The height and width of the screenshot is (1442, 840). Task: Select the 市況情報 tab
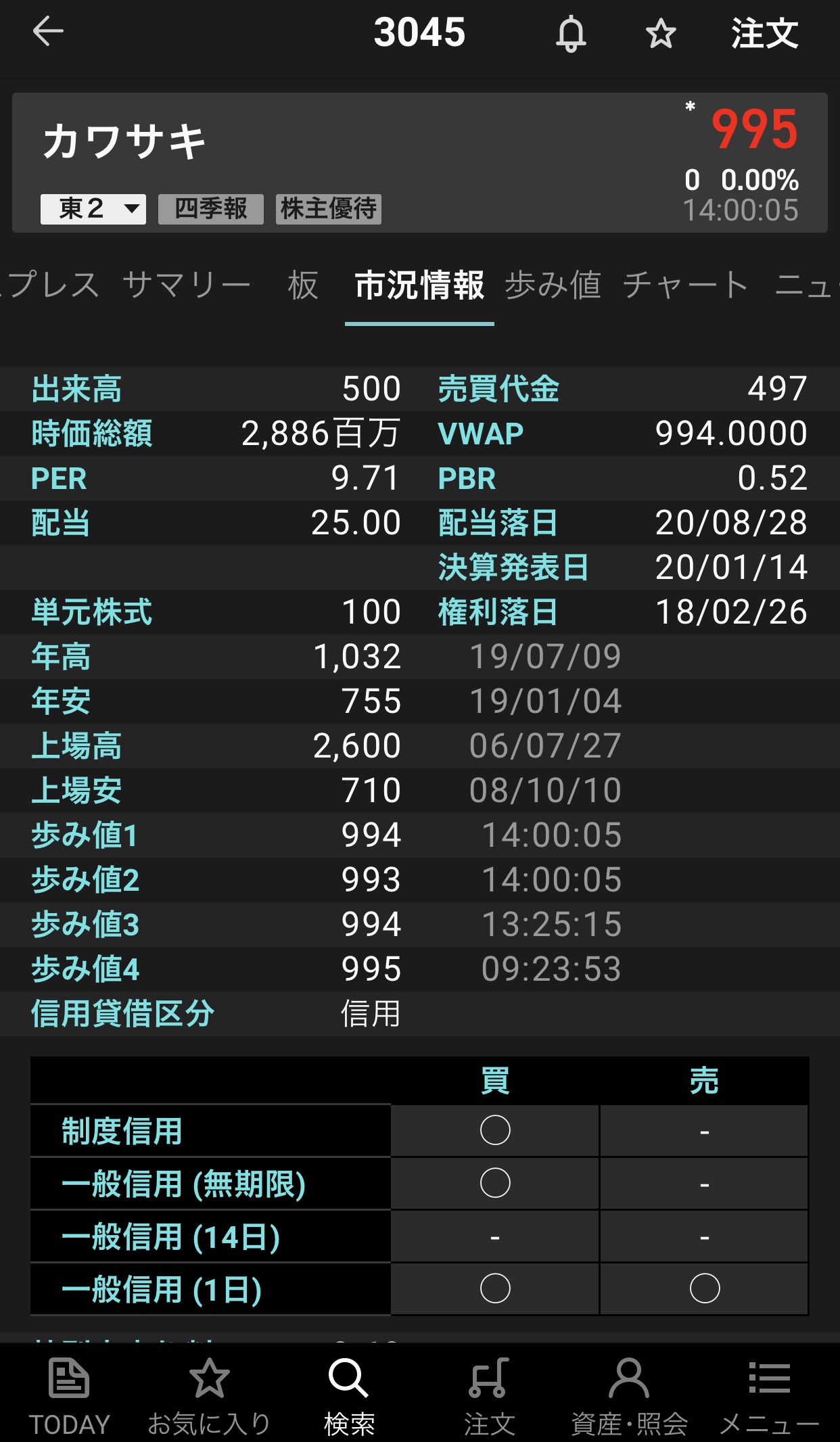(x=419, y=285)
